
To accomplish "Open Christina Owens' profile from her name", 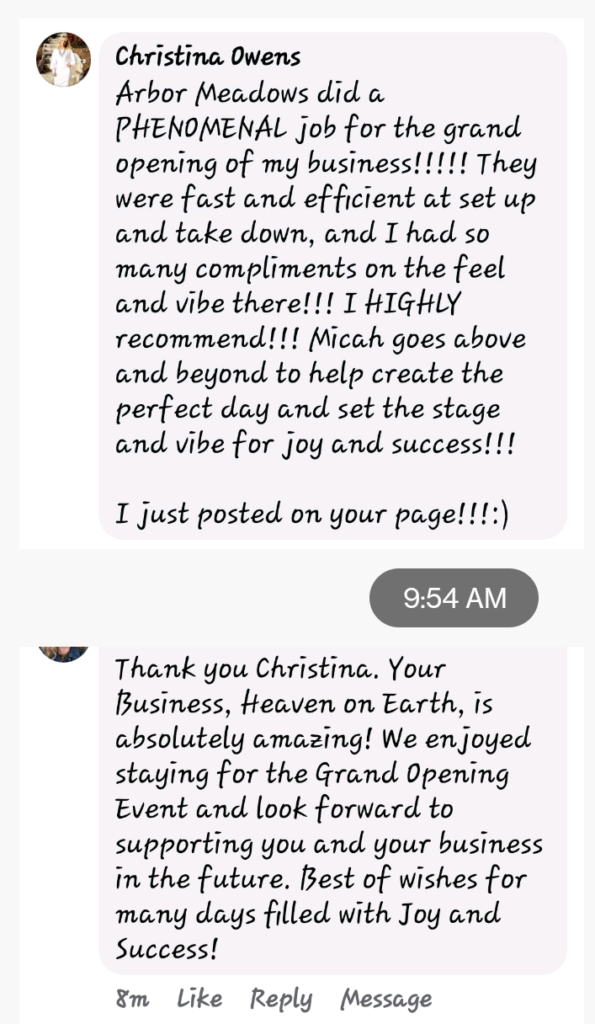I will click(208, 57).
